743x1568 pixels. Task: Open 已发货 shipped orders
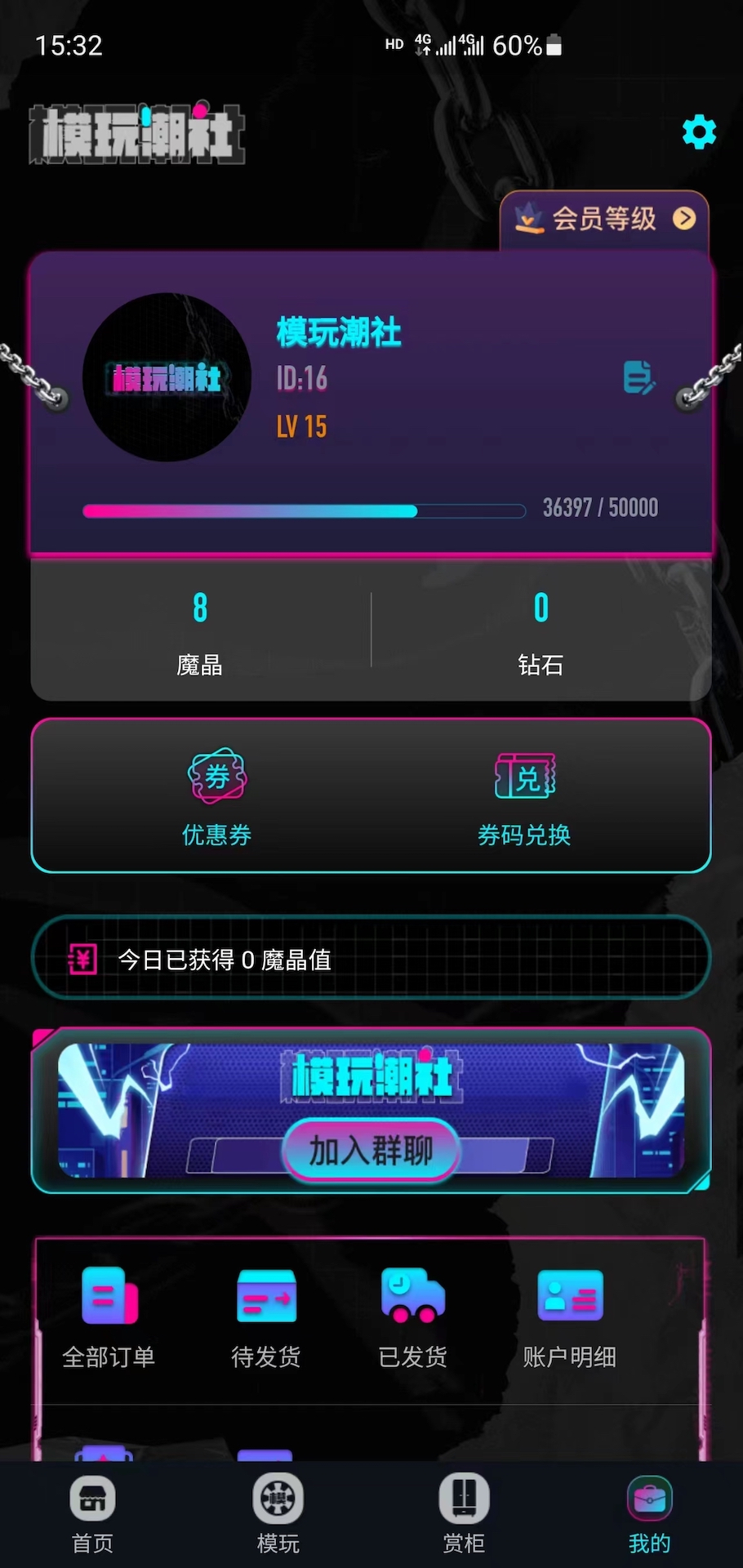pyautogui.click(x=413, y=1316)
